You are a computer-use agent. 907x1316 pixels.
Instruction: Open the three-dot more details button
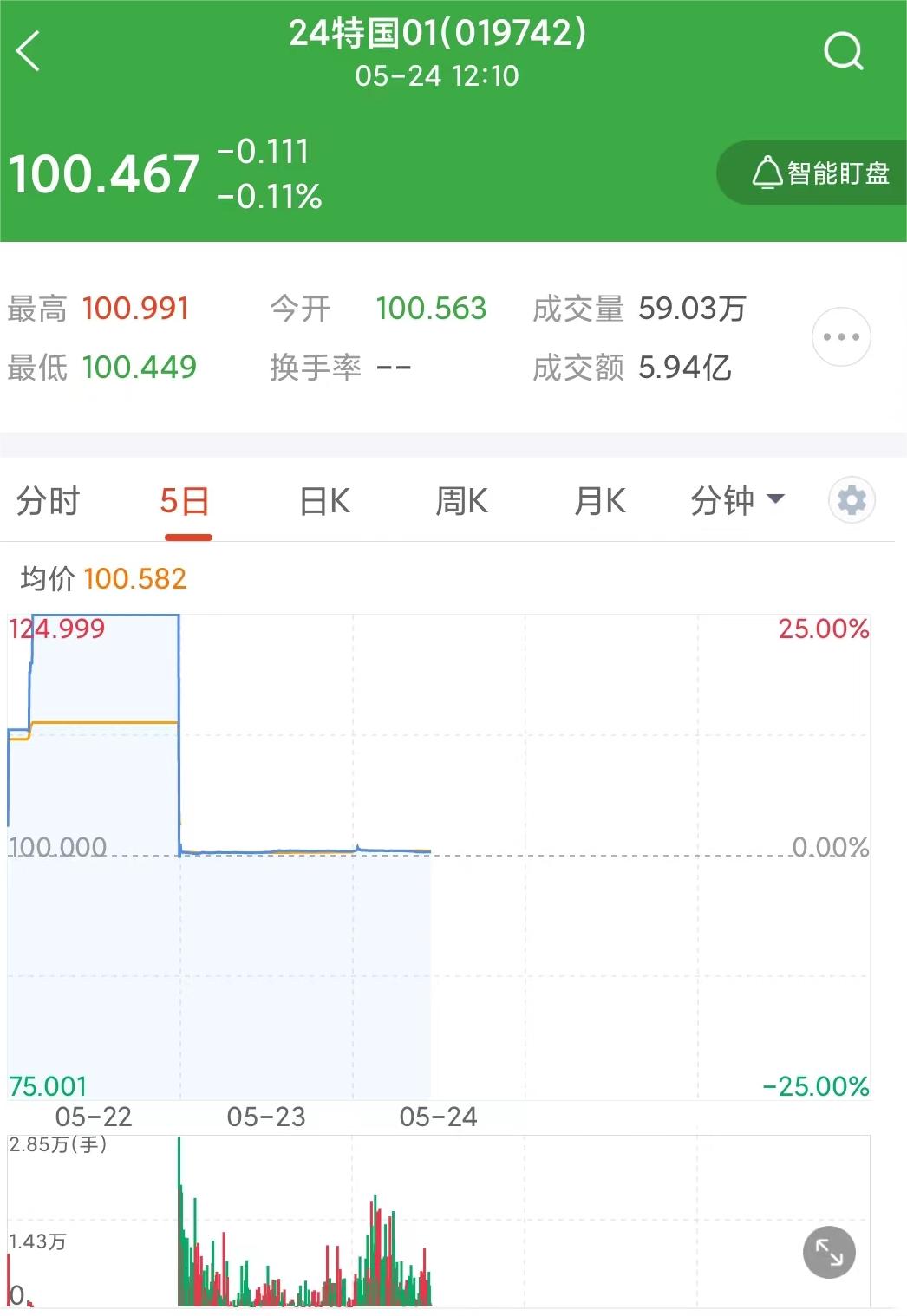coord(840,336)
